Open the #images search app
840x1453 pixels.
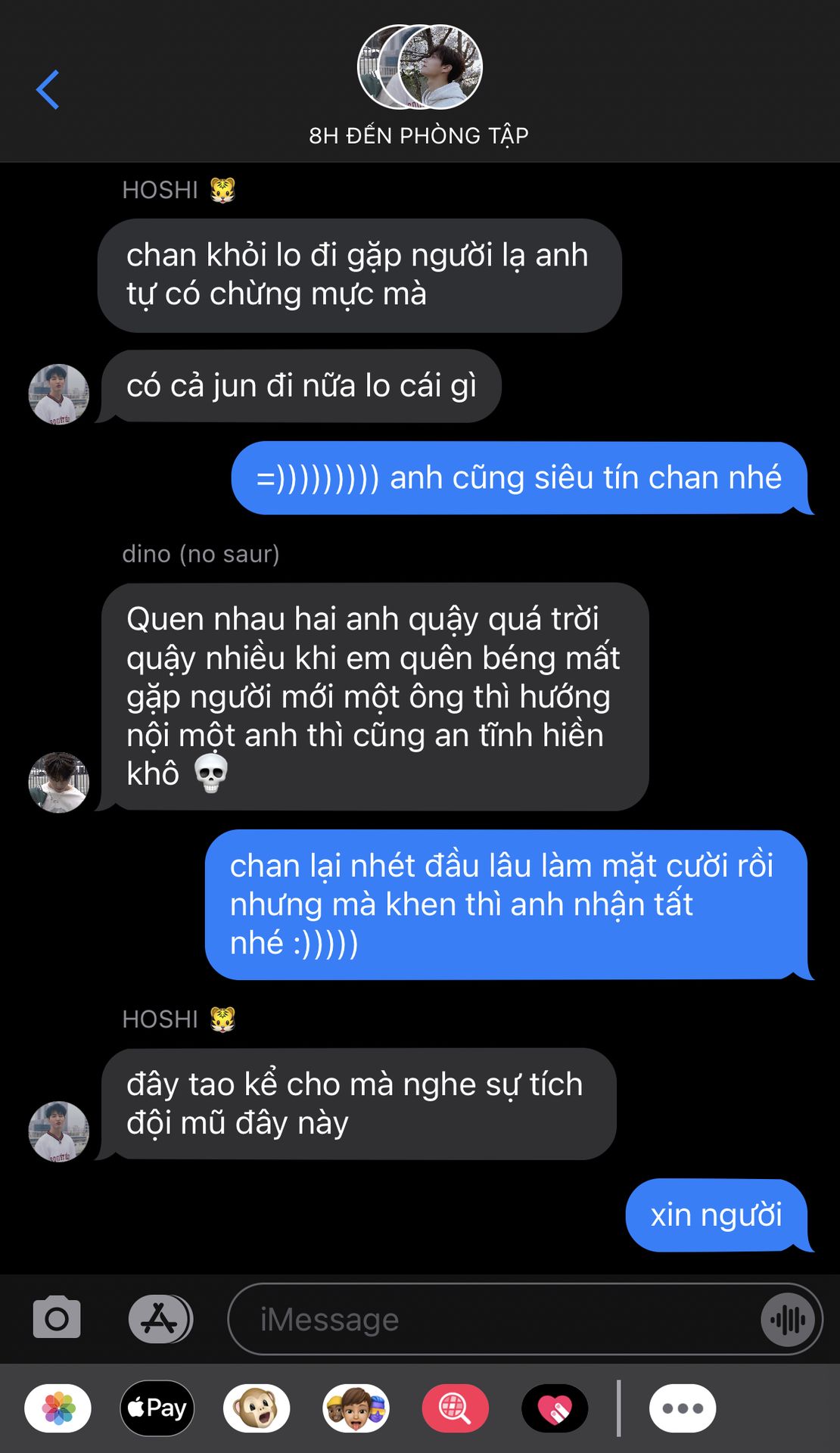[x=455, y=1408]
